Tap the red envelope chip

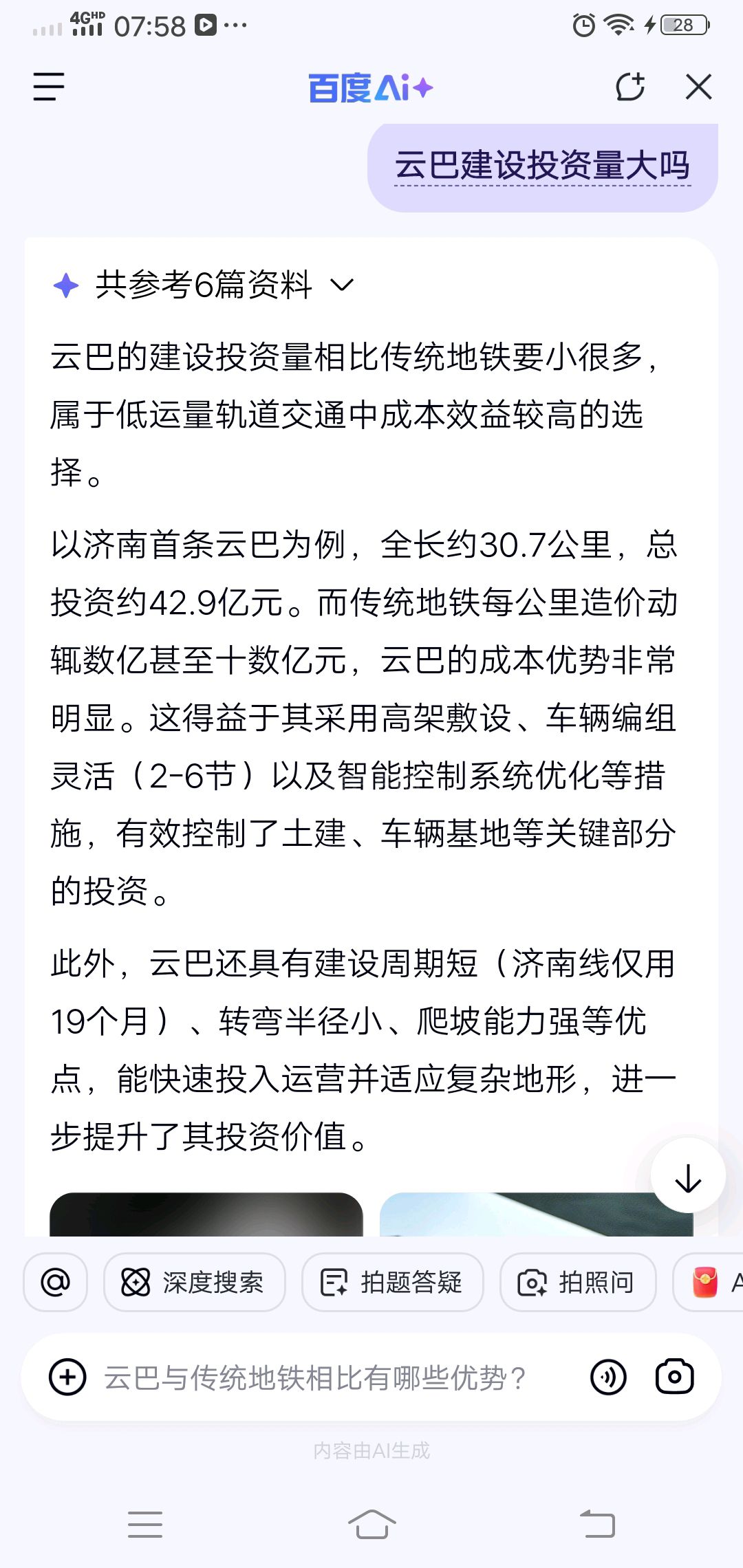[707, 1283]
